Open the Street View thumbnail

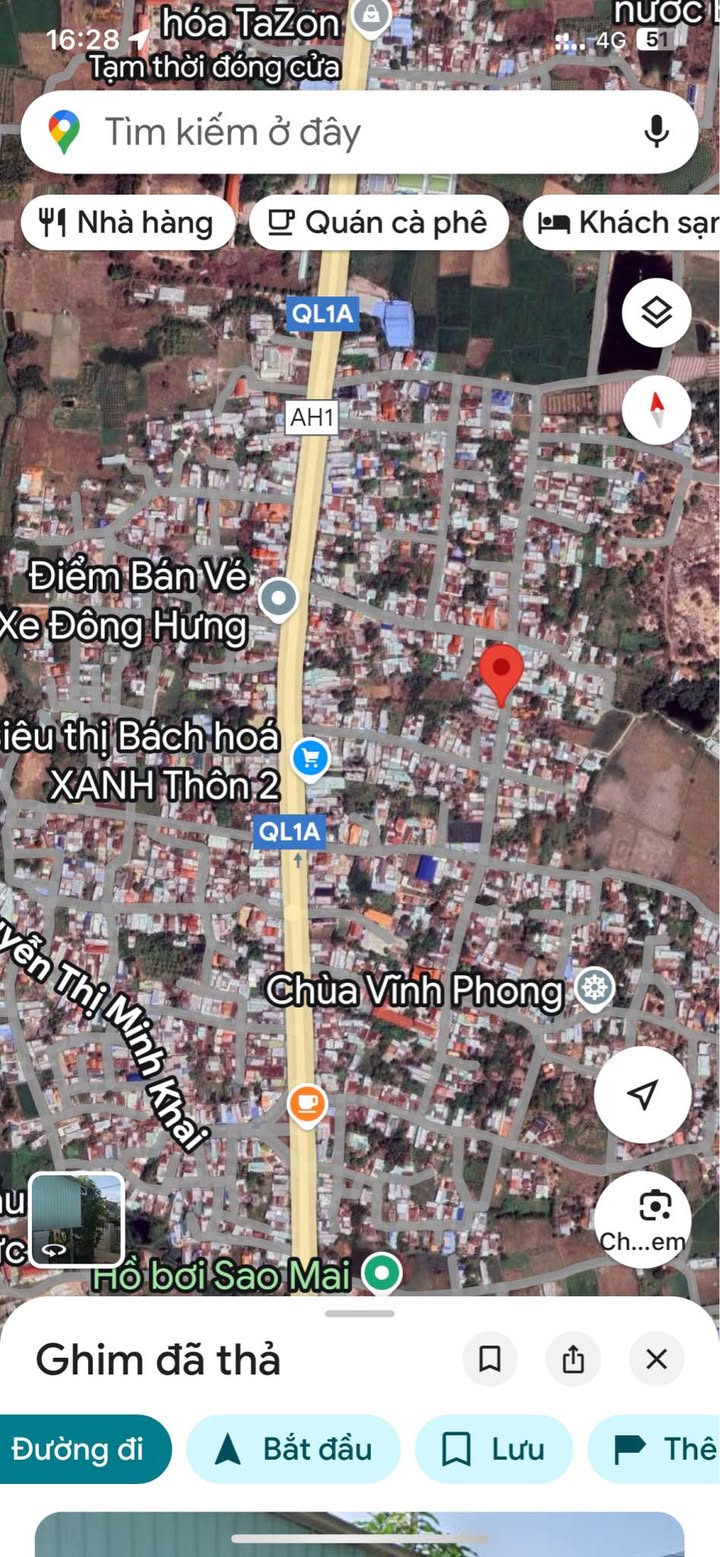pyautogui.click(x=76, y=1219)
